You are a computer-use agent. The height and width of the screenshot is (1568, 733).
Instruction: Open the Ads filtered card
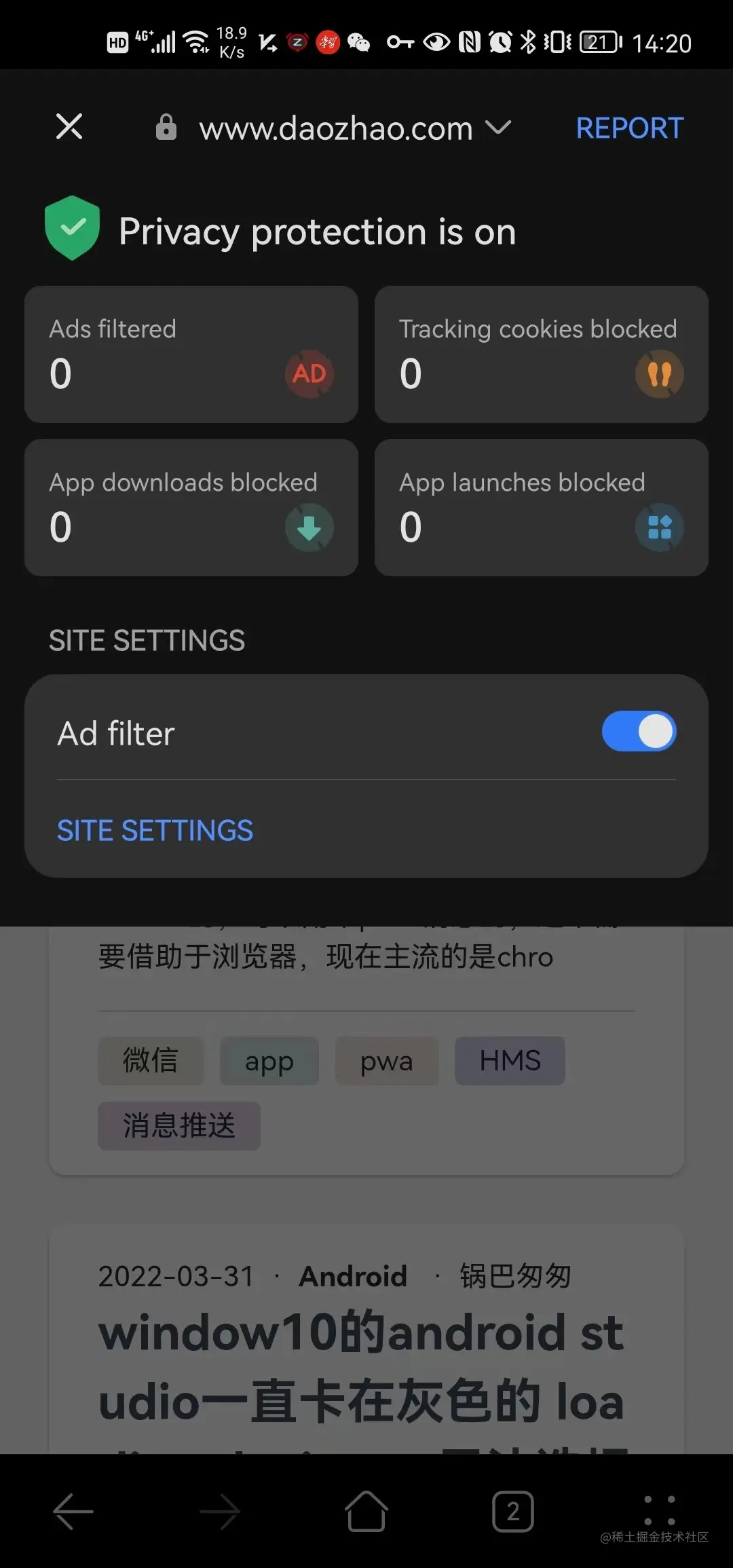[x=191, y=354]
